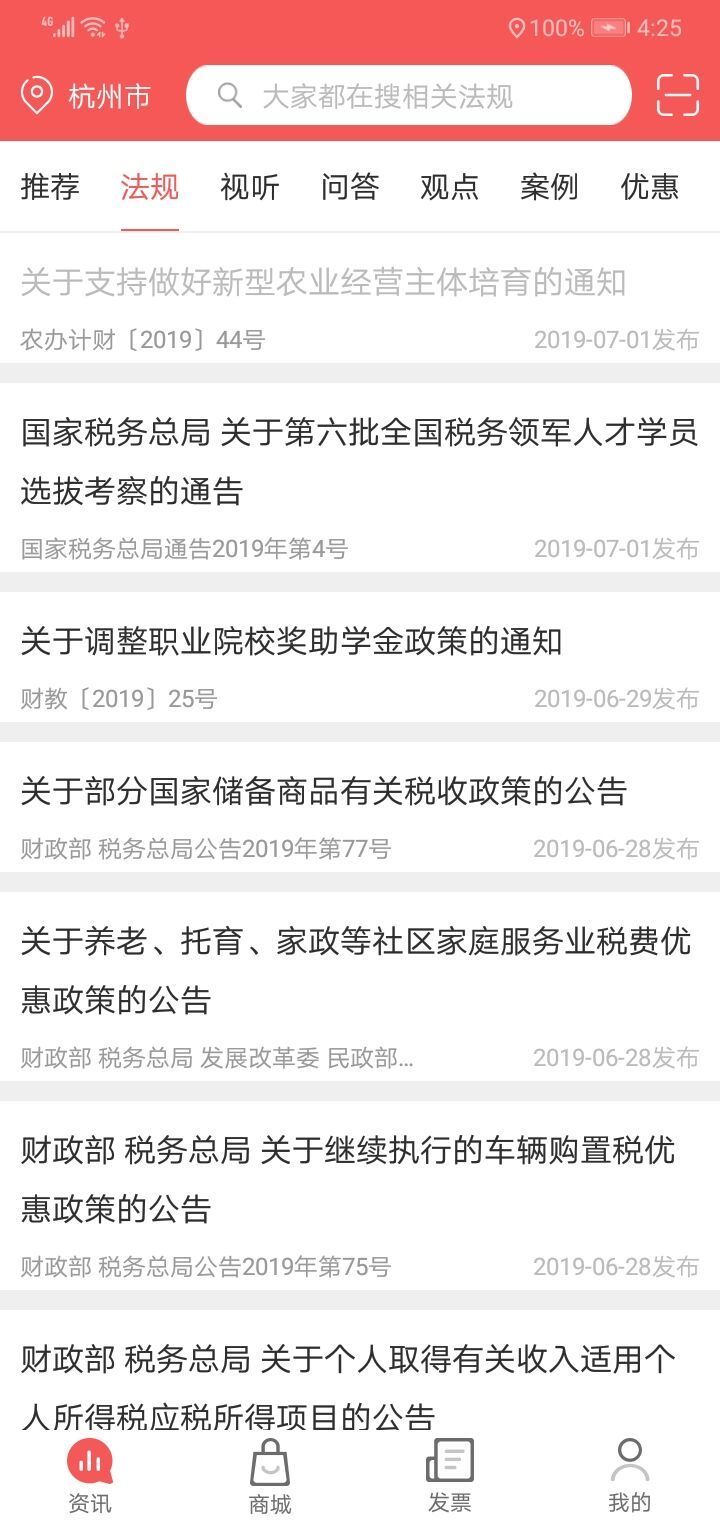Change the city from 杭州市
720x1520 pixels.
tap(86, 97)
